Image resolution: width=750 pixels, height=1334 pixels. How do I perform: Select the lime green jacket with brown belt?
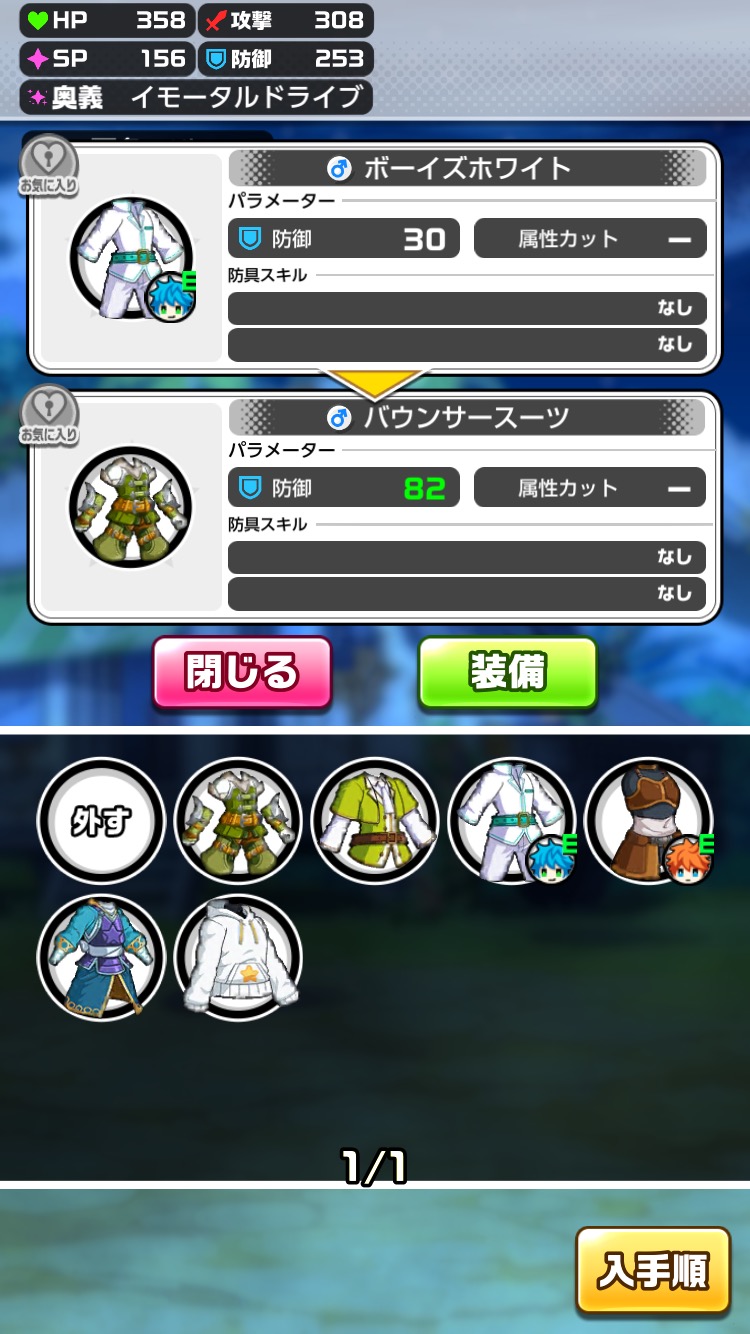[x=375, y=821]
